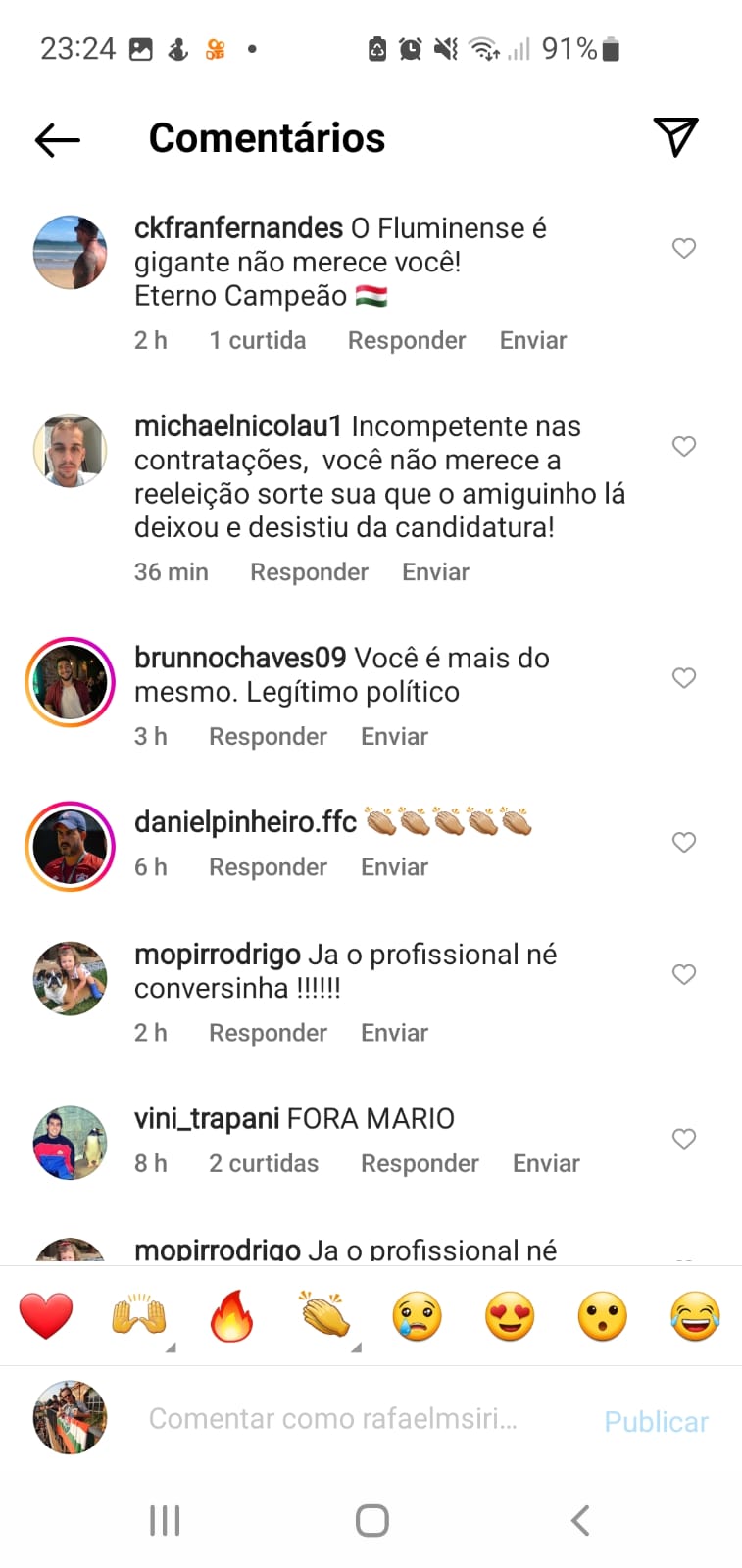Open the direct messages paper plane icon
The image size is (742, 1568).
tap(675, 136)
